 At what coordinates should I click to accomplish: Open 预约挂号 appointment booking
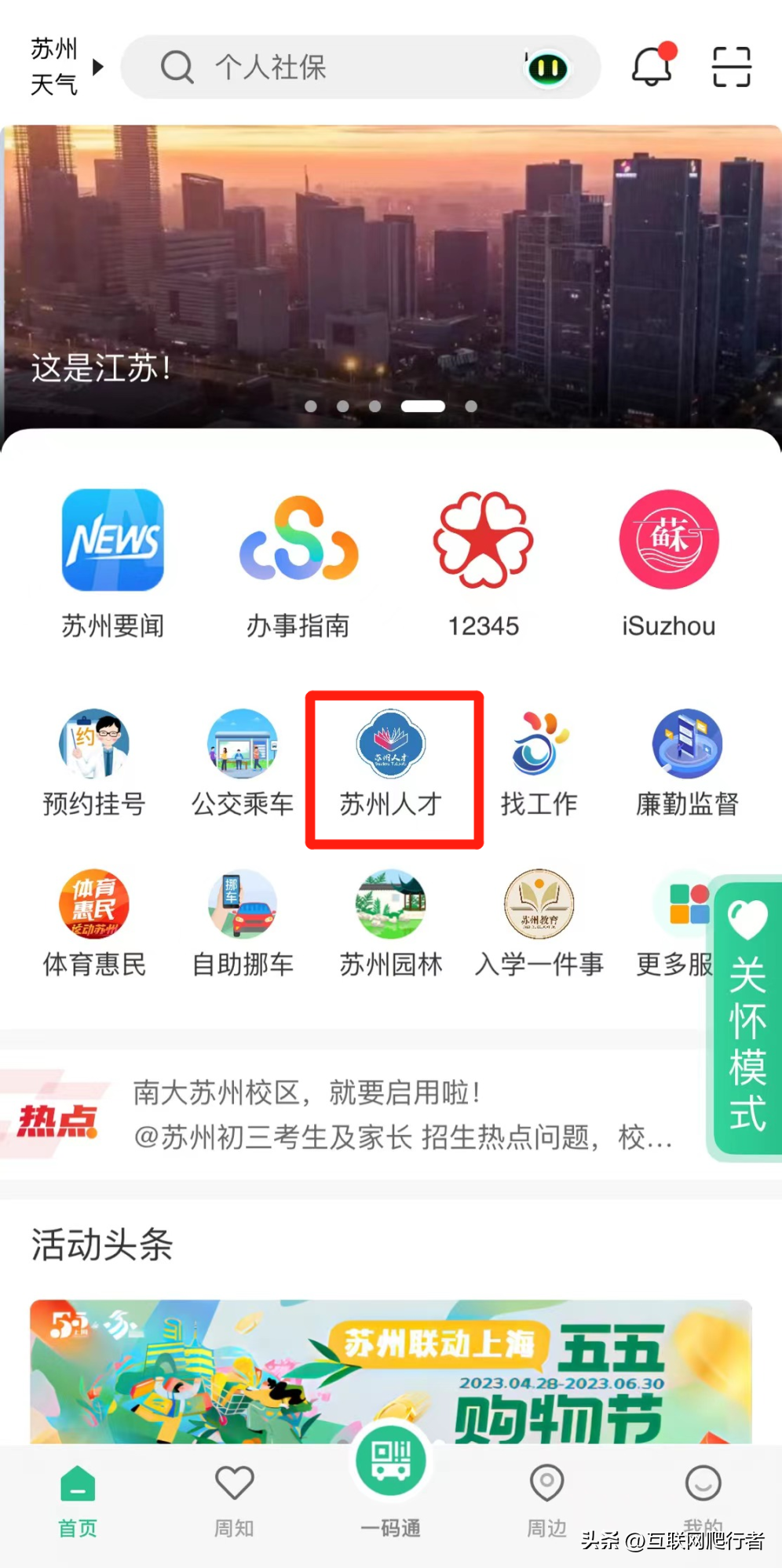pyautogui.click(x=94, y=763)
